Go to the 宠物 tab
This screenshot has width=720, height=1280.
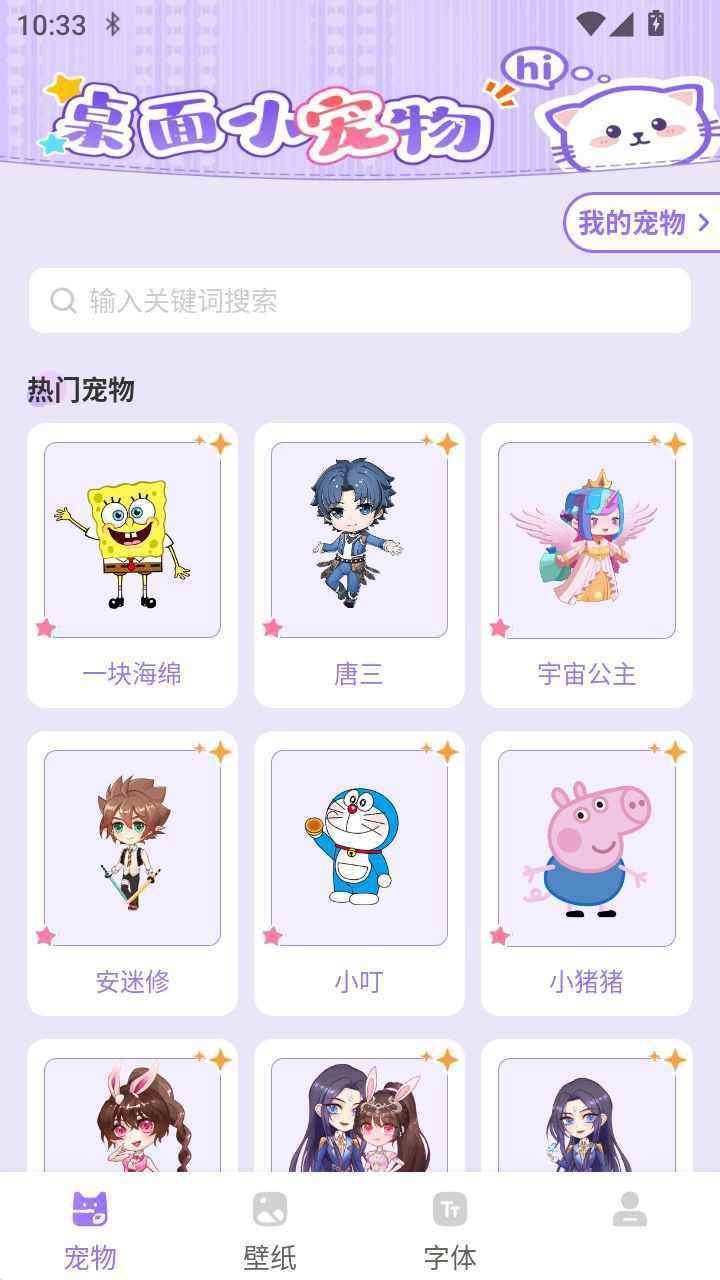(90, 1228)
